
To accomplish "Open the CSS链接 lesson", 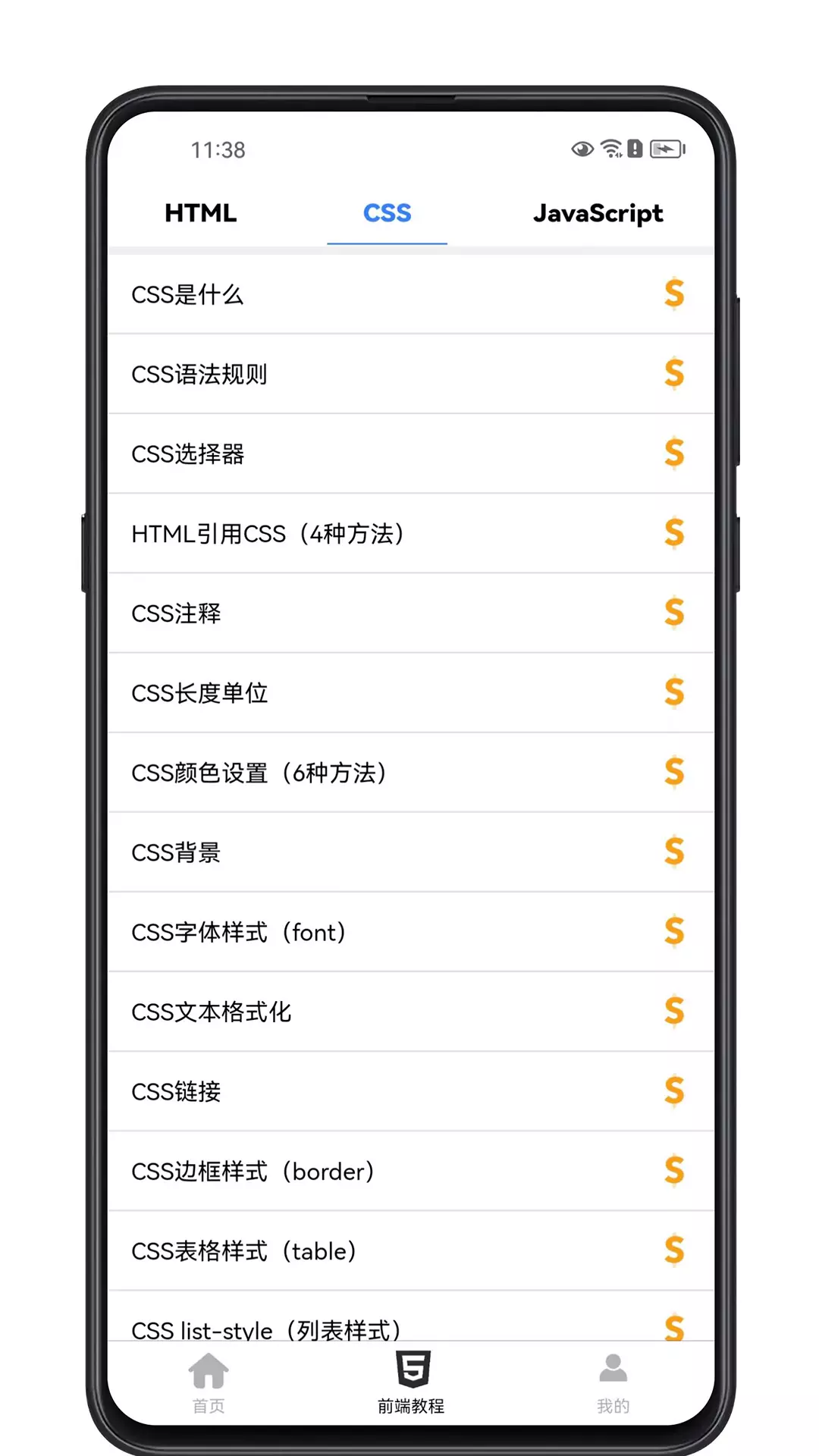I will pos(410,1091).
